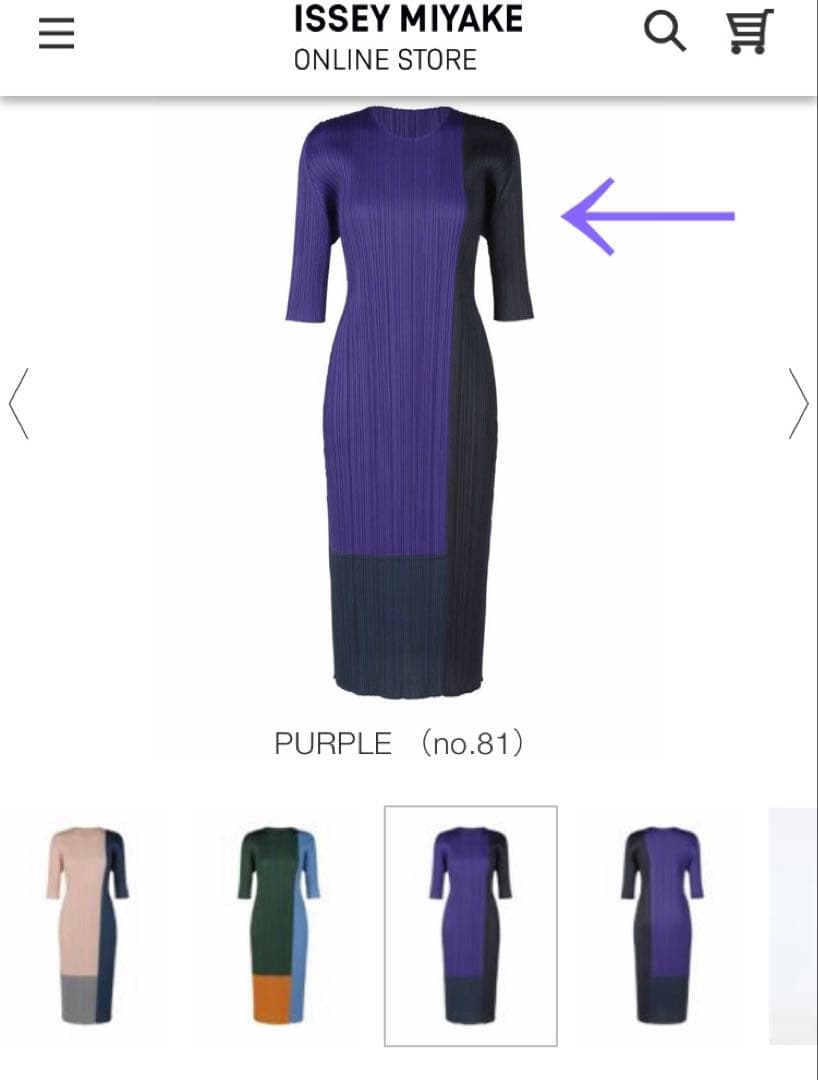Open the hamburger menu
Screen dimensions: 818x1080
pos(57,36)
